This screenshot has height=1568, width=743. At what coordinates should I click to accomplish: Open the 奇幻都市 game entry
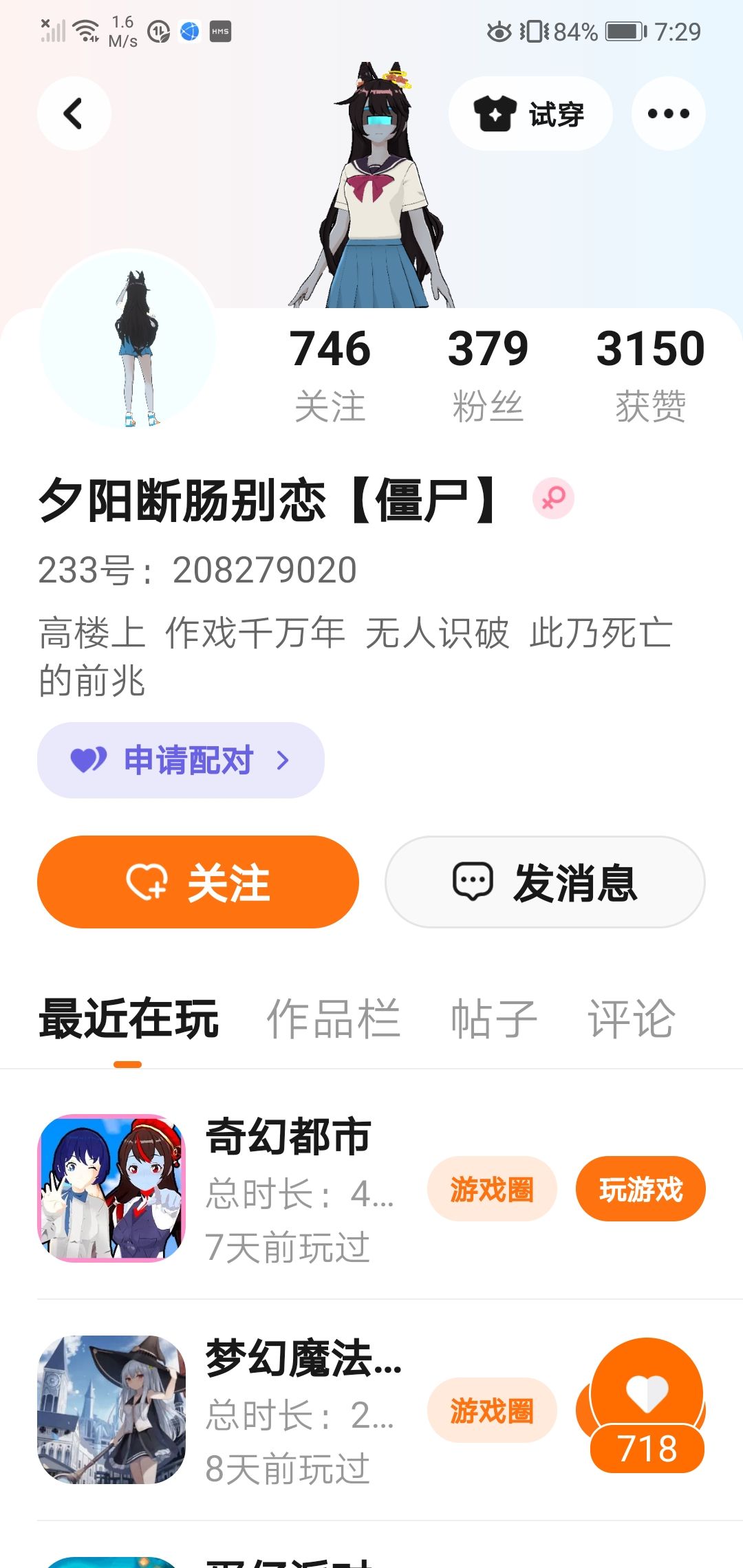click(288, 1137)
